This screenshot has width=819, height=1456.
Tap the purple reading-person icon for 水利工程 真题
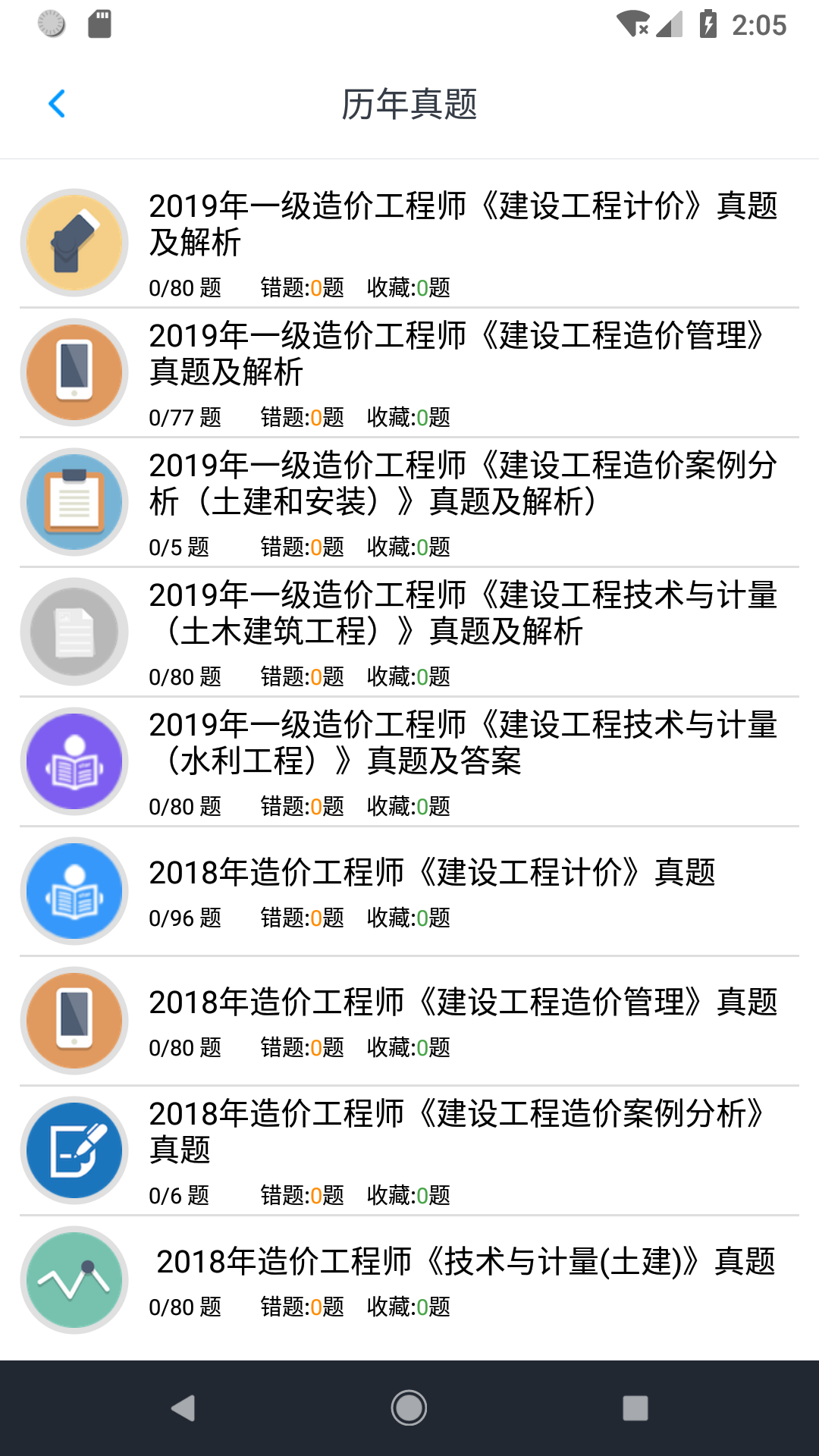pos(74,761)
